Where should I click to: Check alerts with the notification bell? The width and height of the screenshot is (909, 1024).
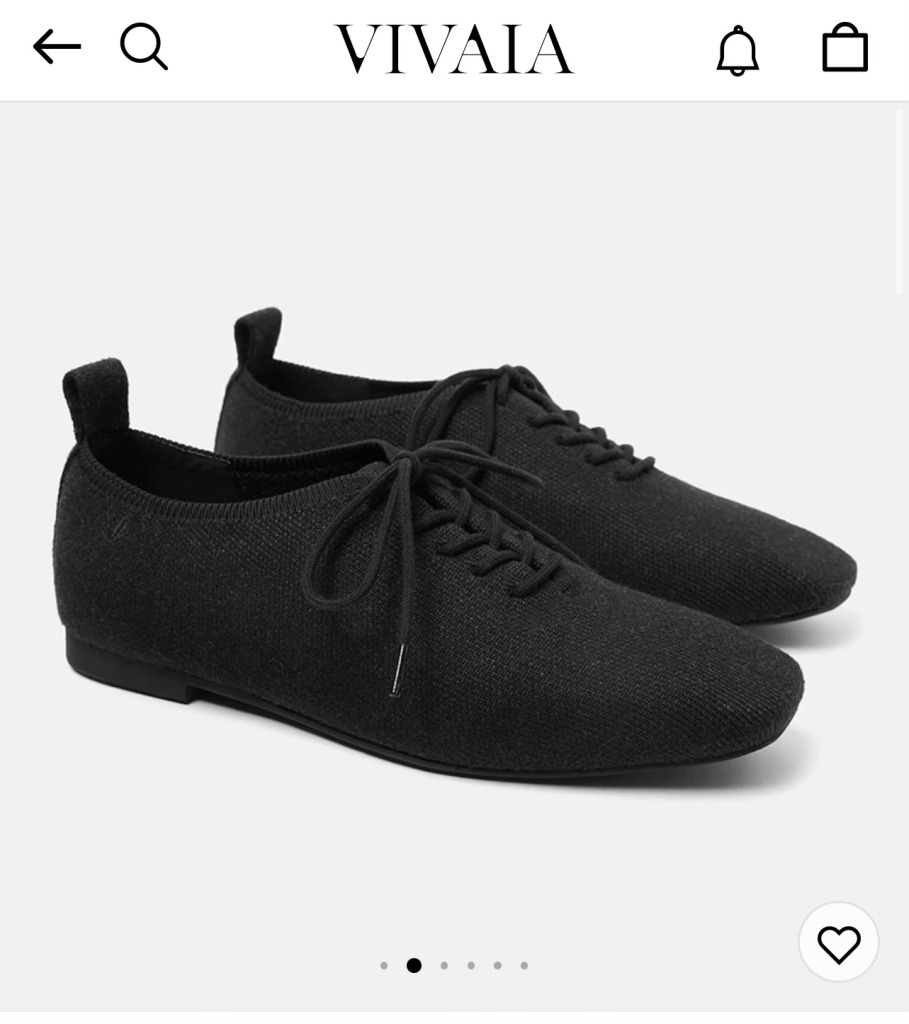(x=737, y=48)
